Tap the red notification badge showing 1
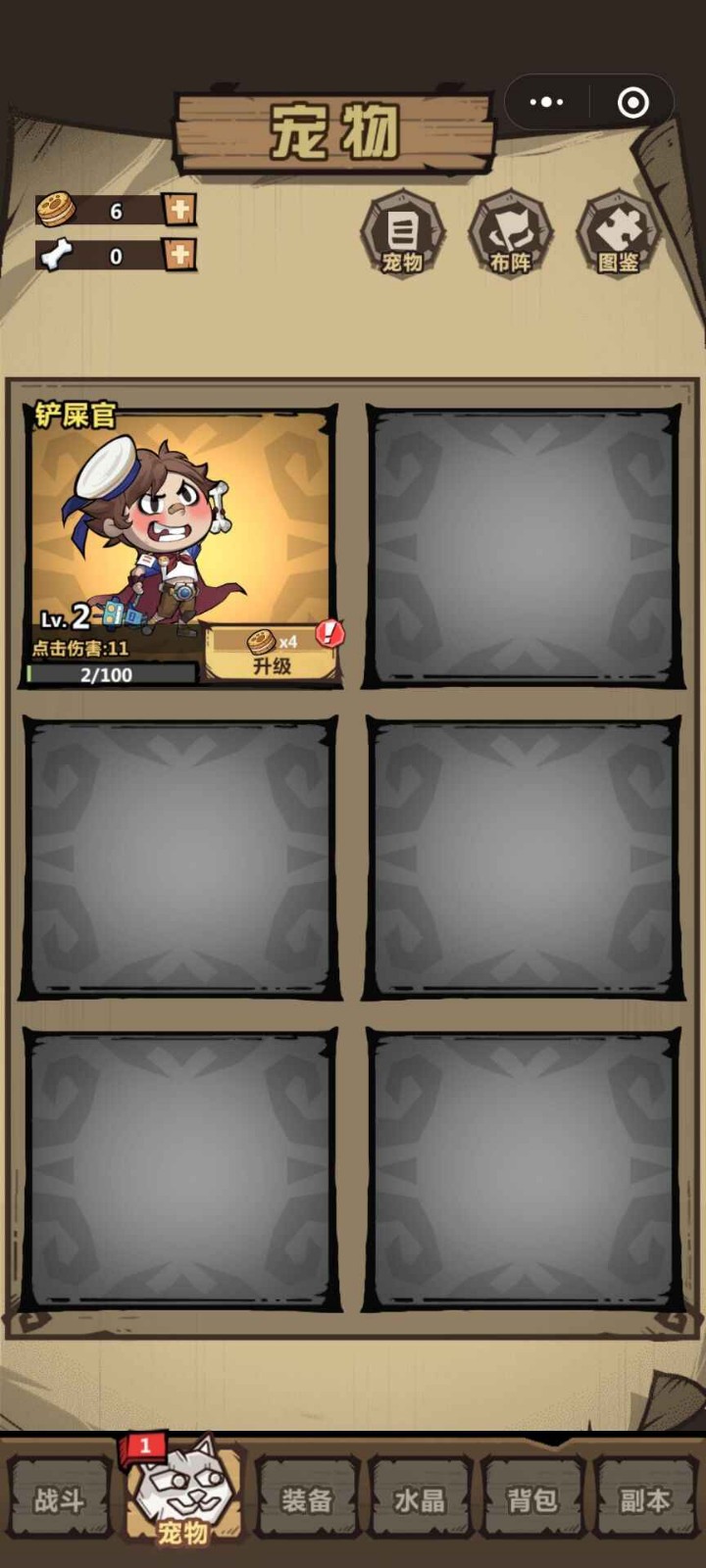706x1568 pixels. tap(143, 1443)
